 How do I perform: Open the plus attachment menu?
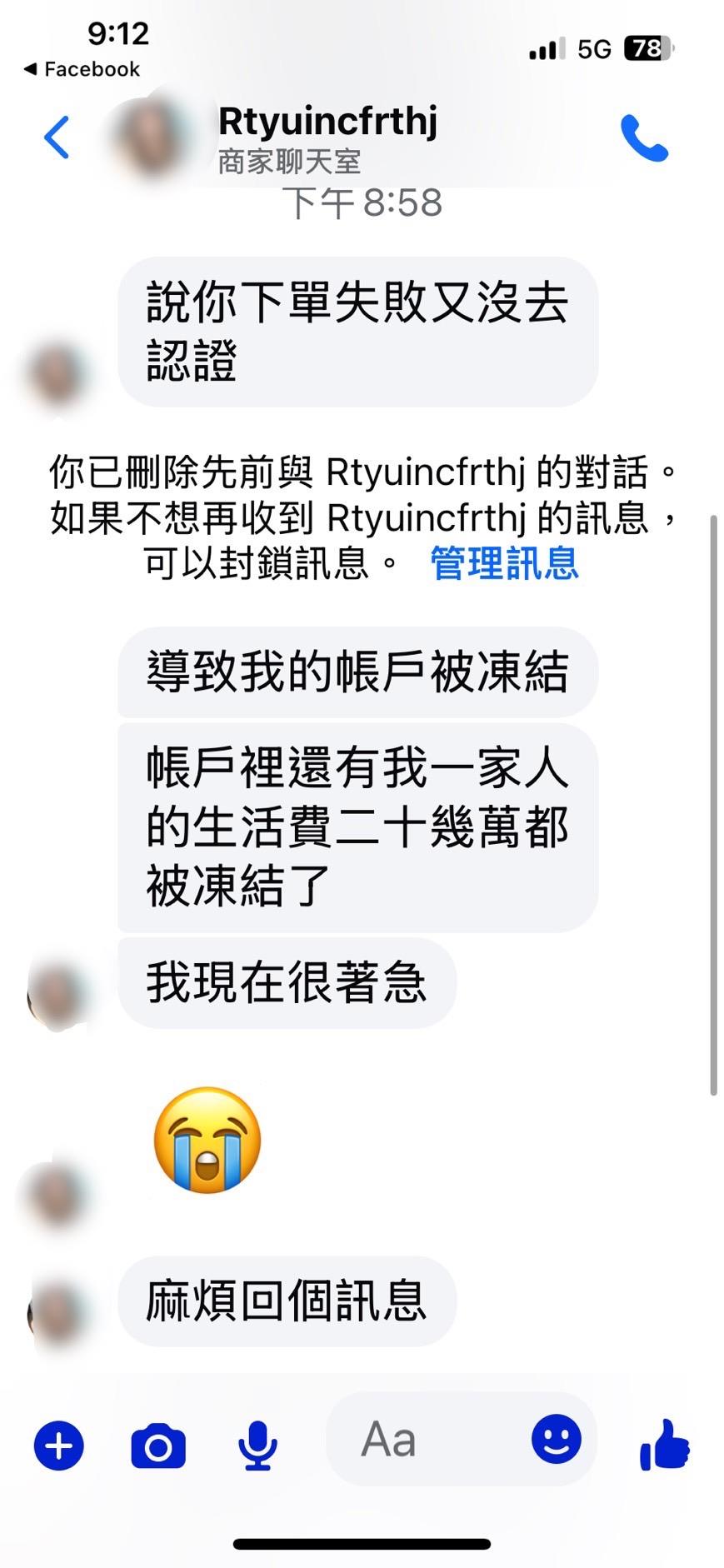point(58,1446)
